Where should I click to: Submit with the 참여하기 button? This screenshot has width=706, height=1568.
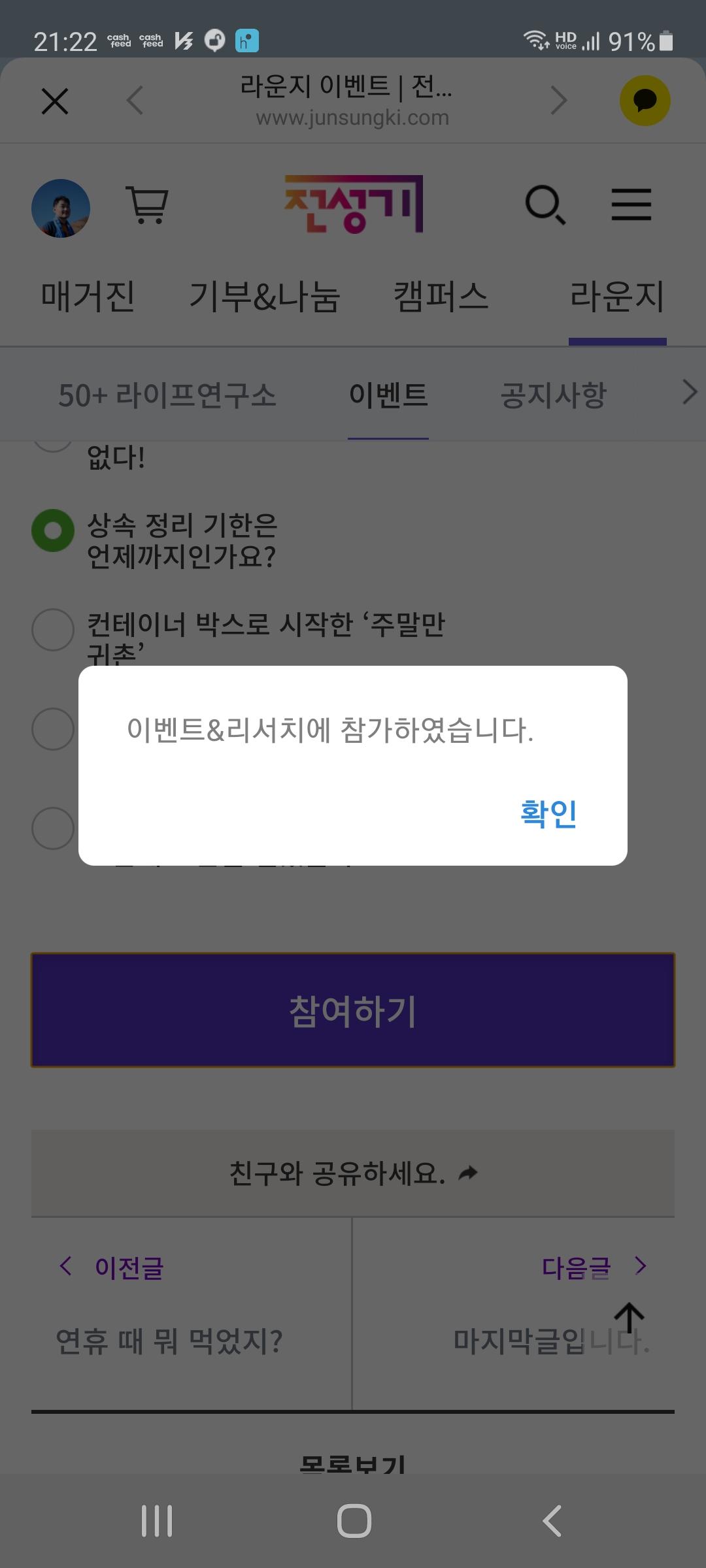click(353, 1010)
